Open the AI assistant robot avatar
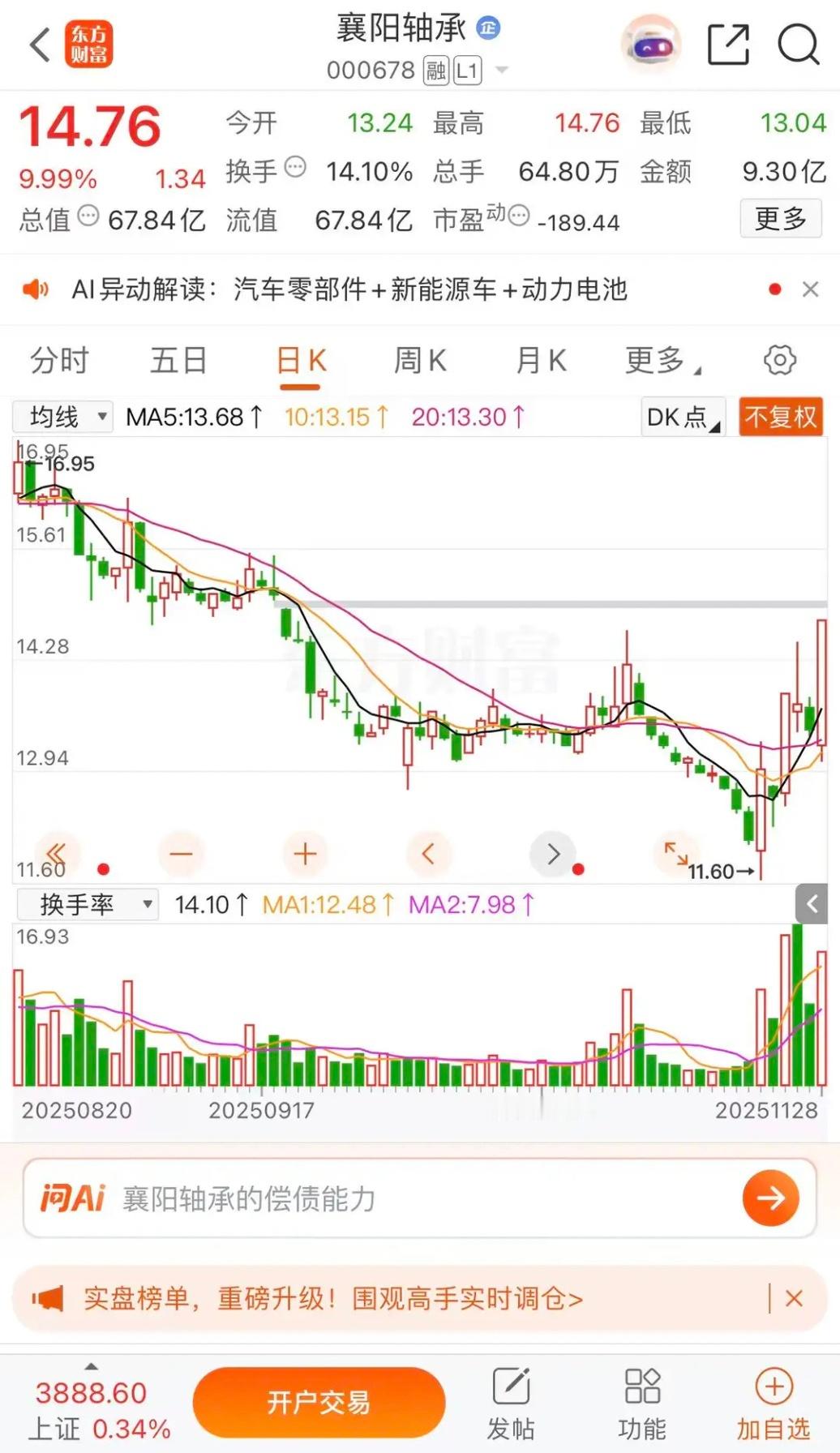 (649, 45)
